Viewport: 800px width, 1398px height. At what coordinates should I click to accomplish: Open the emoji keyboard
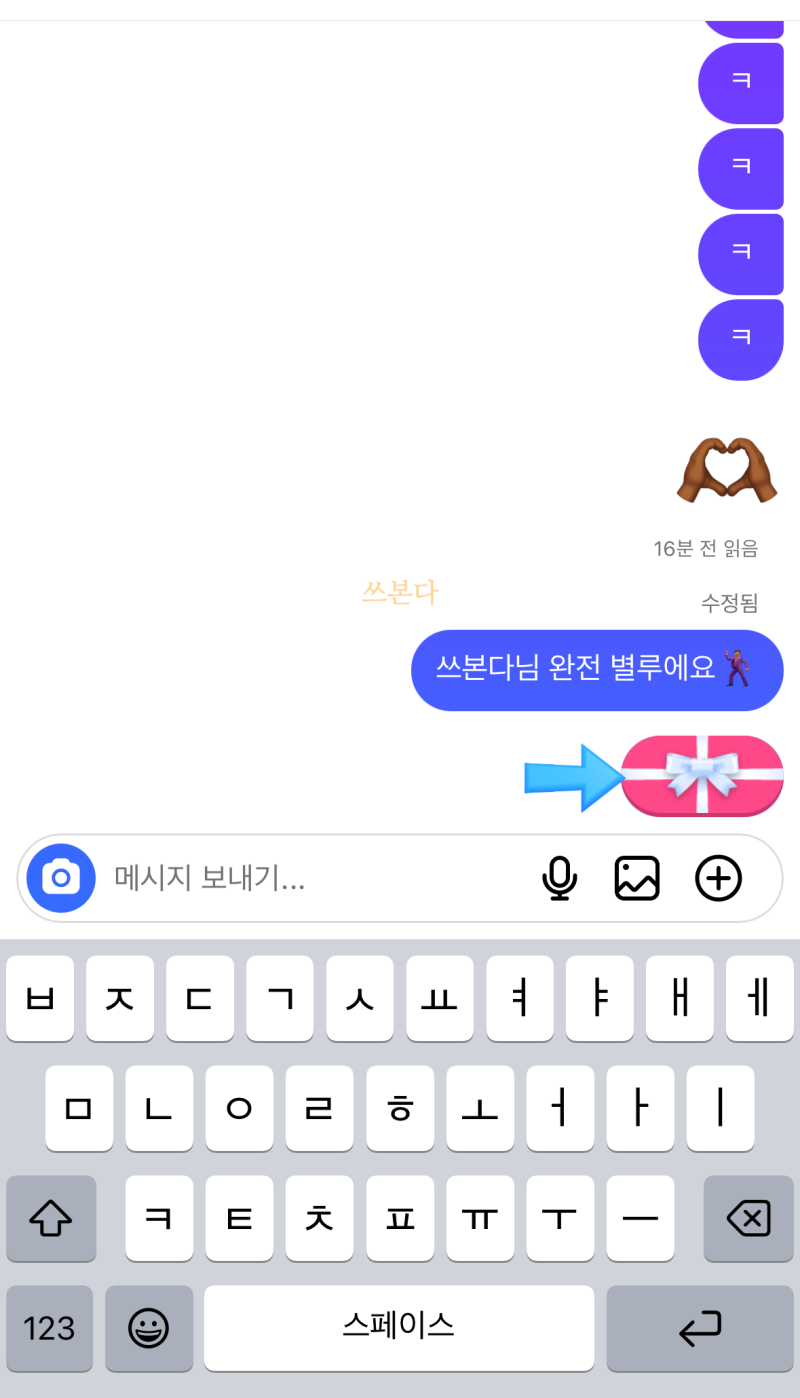tap(149, 1328)
